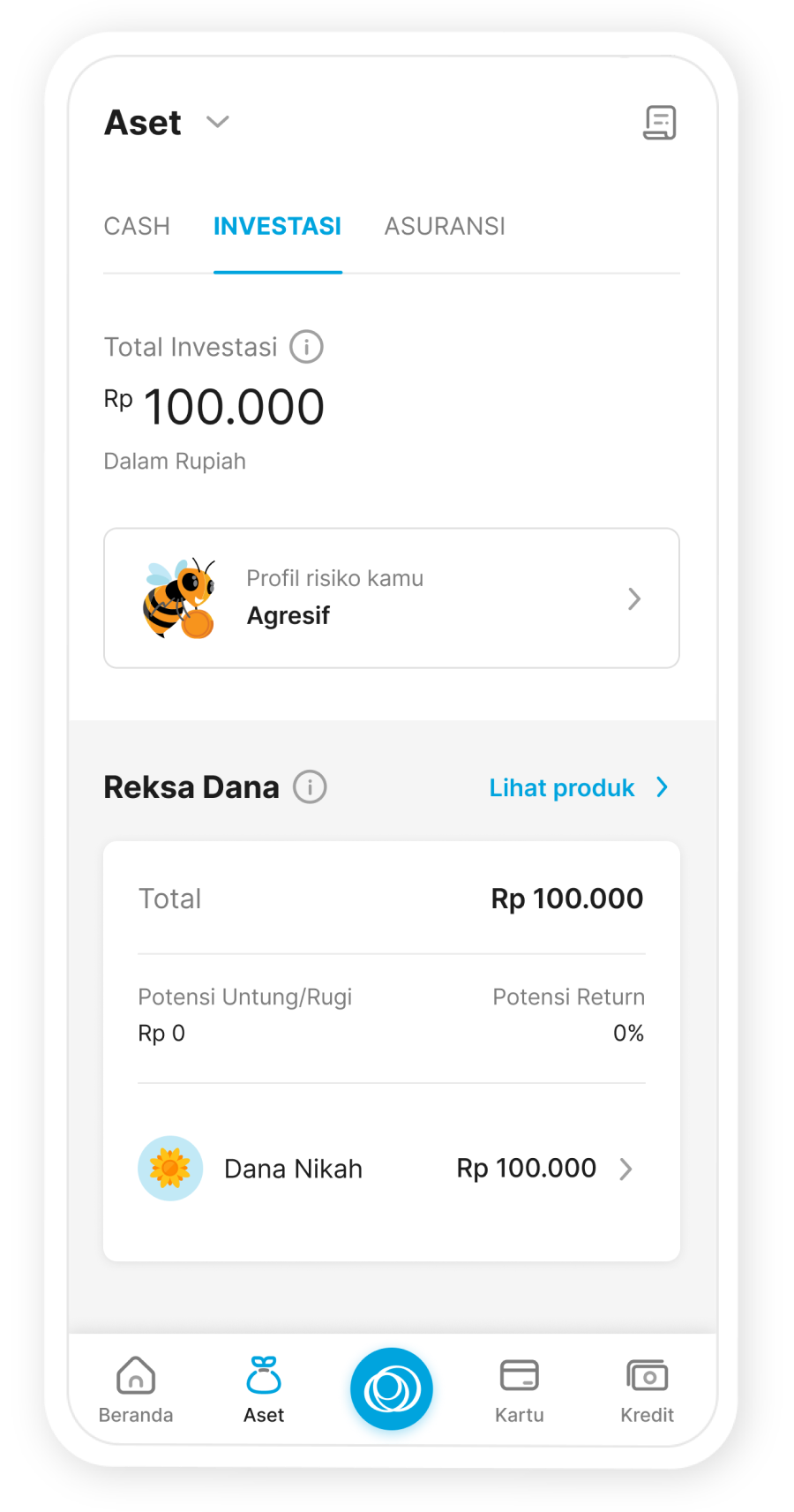Open the Profil risiko kamu card
This screenshot has width=794, height=1512.
[391, 598]
